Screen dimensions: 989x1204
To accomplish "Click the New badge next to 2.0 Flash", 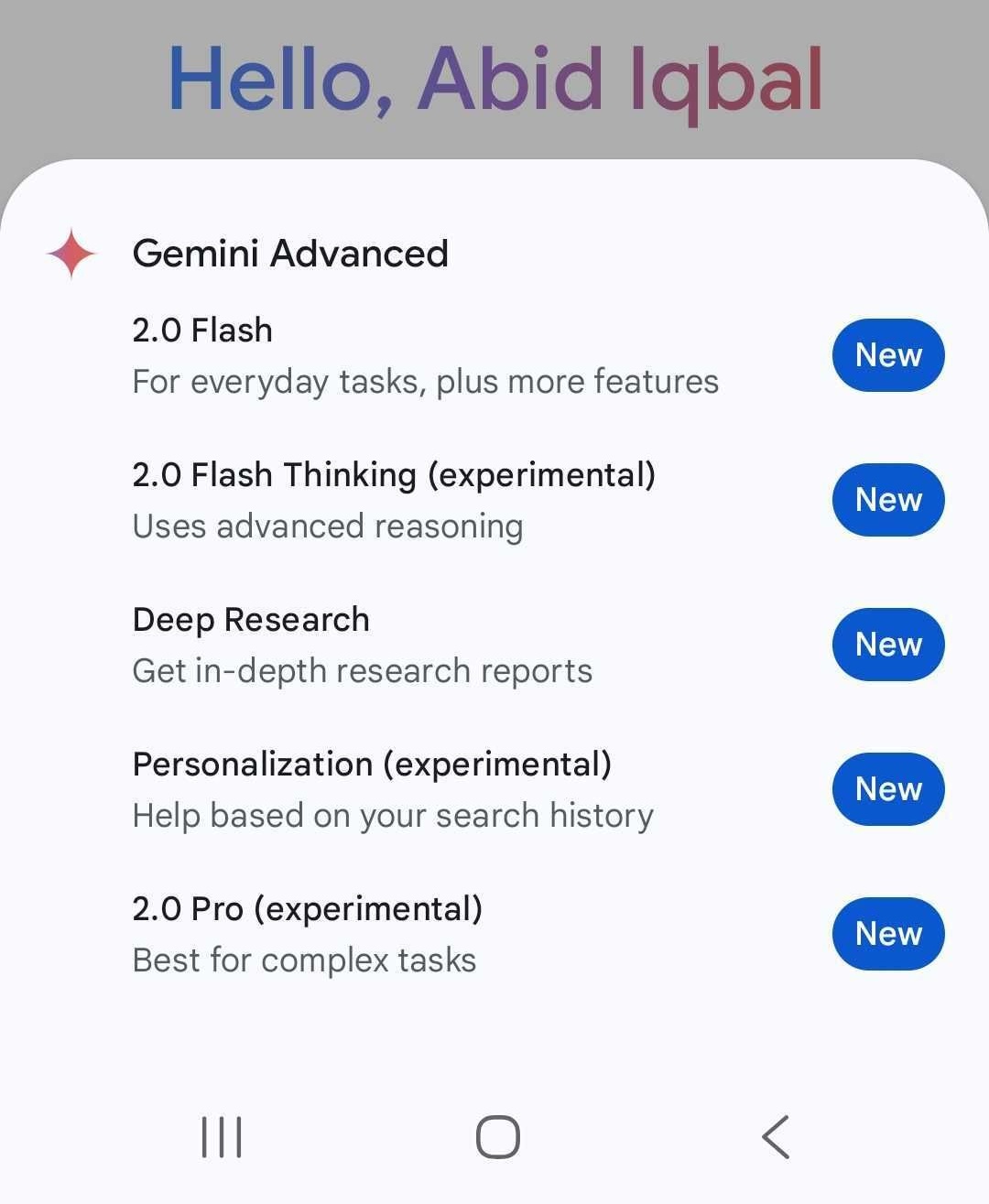I will pyautogui.click(x=886, y=354).
